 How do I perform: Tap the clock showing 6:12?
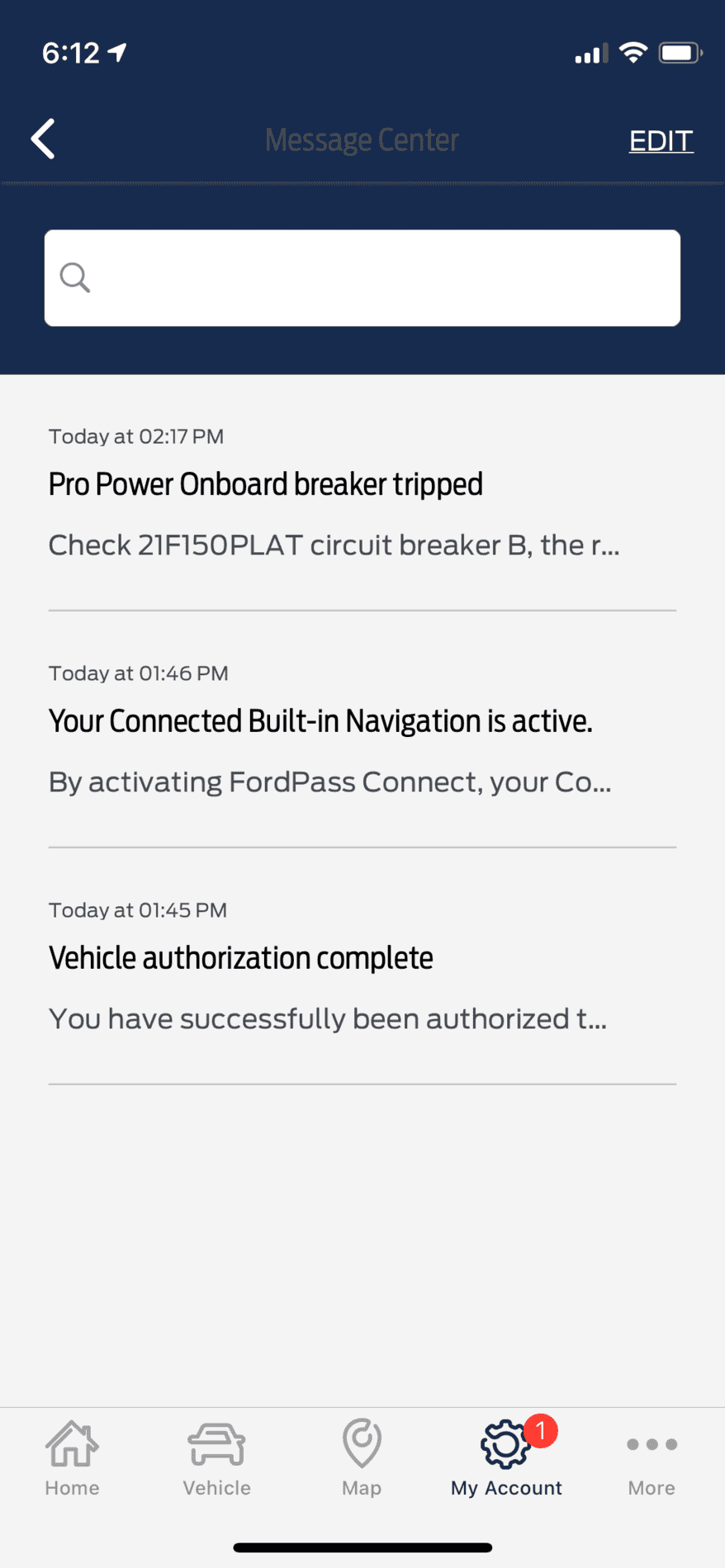coord(70,52)
